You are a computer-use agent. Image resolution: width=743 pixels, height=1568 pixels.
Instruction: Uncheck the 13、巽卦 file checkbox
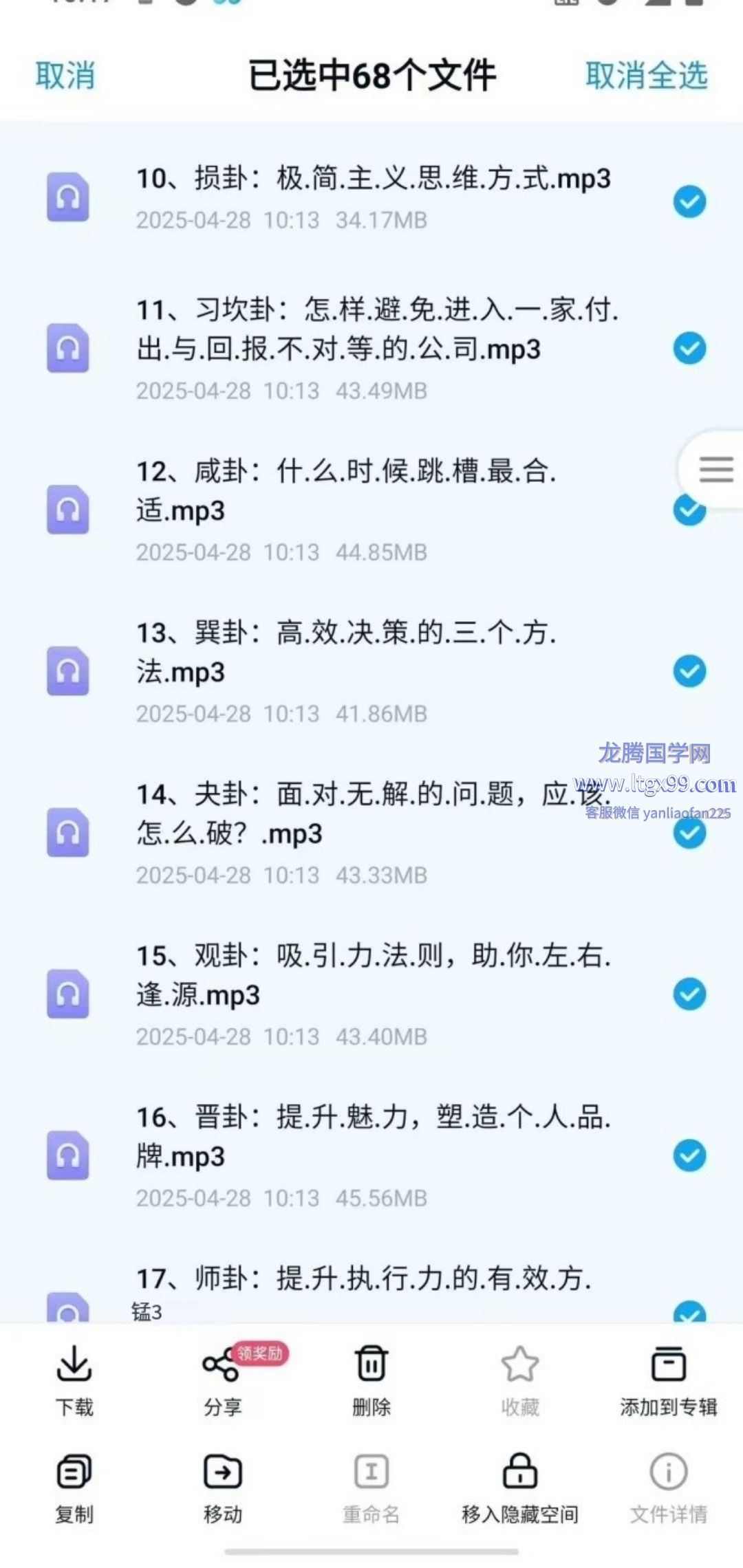689,671
